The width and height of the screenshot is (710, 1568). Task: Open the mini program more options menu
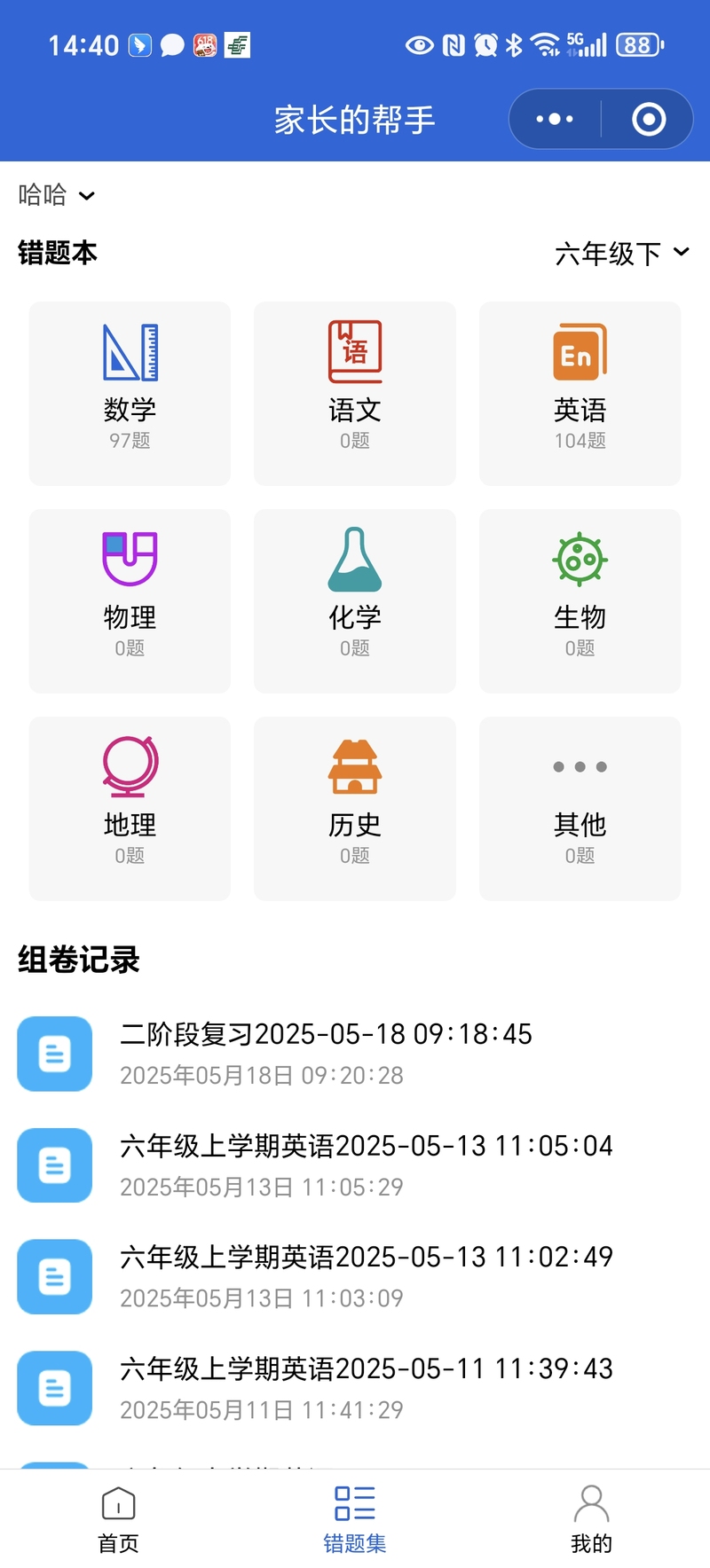555,119
